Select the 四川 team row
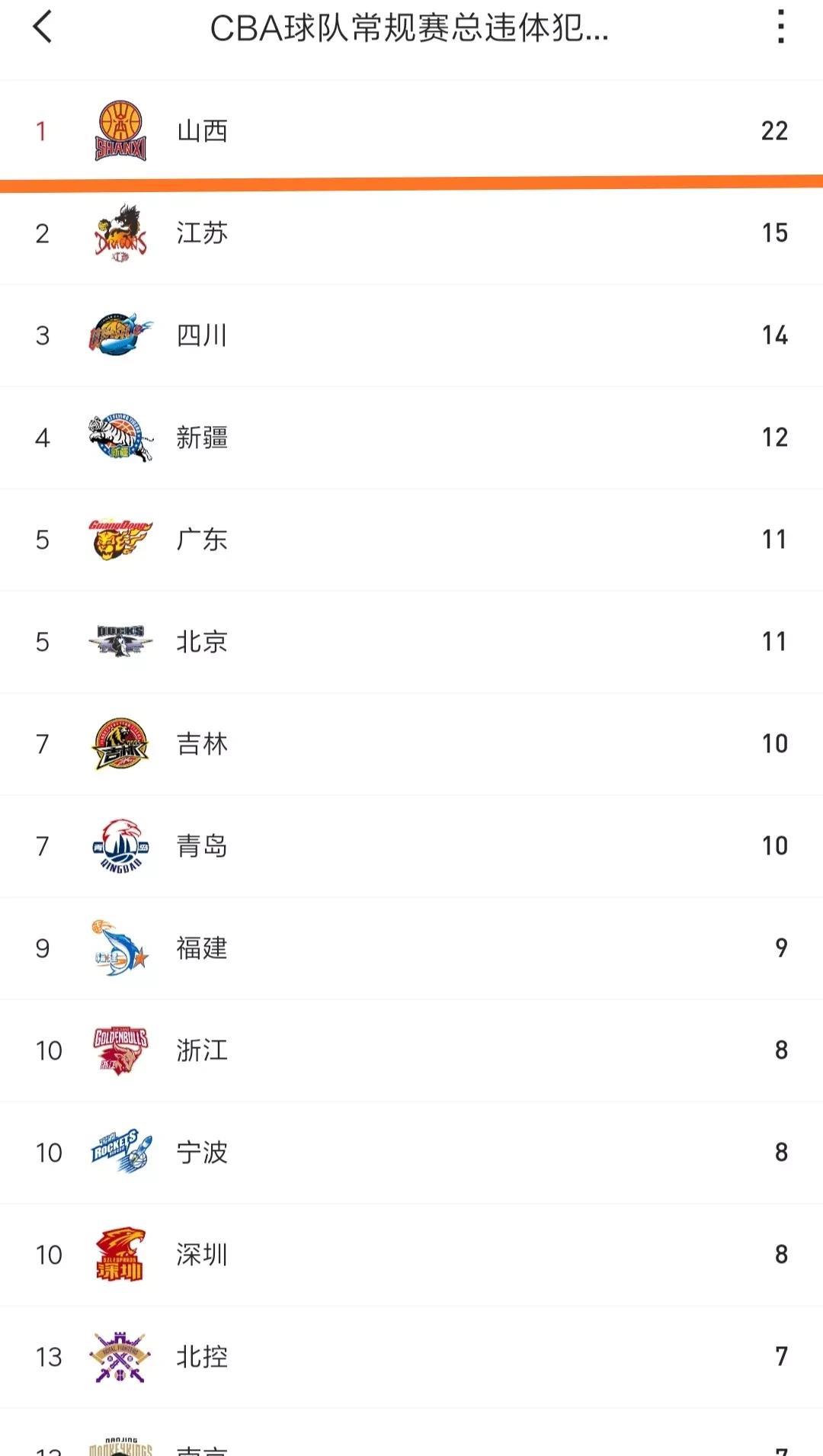This screenshot has width=823, height=1456. point(411,335)
